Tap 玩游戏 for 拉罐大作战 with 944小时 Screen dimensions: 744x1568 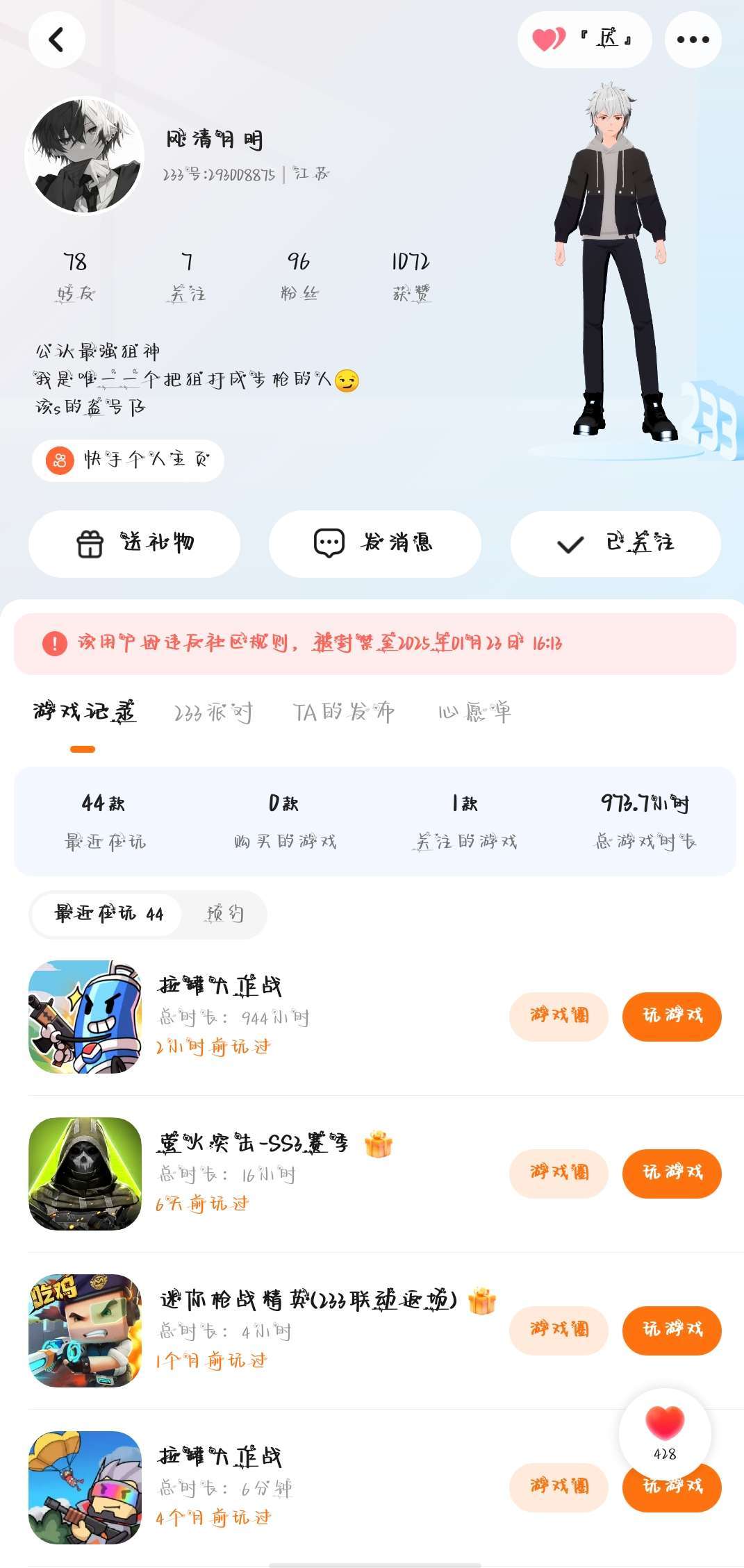(672, 1017)
